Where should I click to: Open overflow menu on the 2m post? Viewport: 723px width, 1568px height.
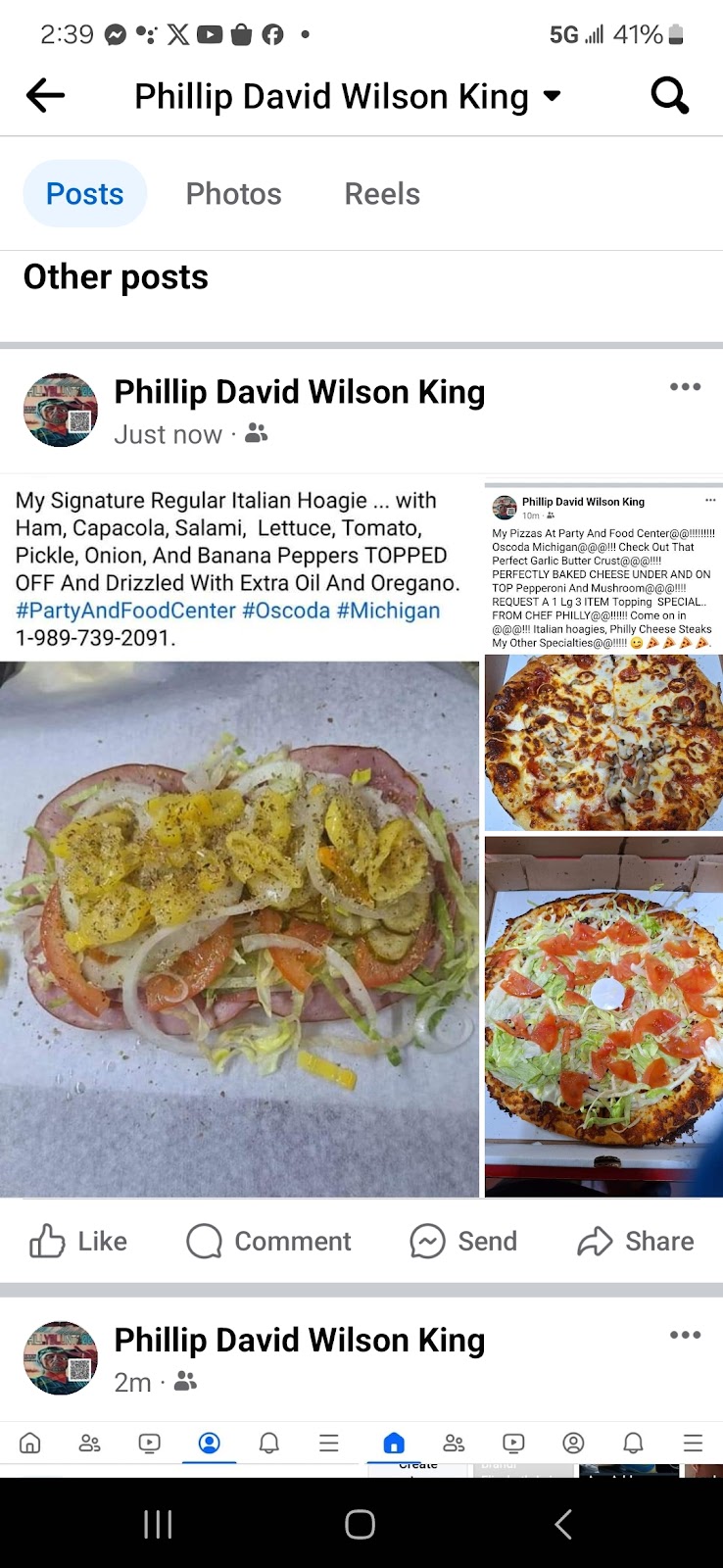point(685,1335)
